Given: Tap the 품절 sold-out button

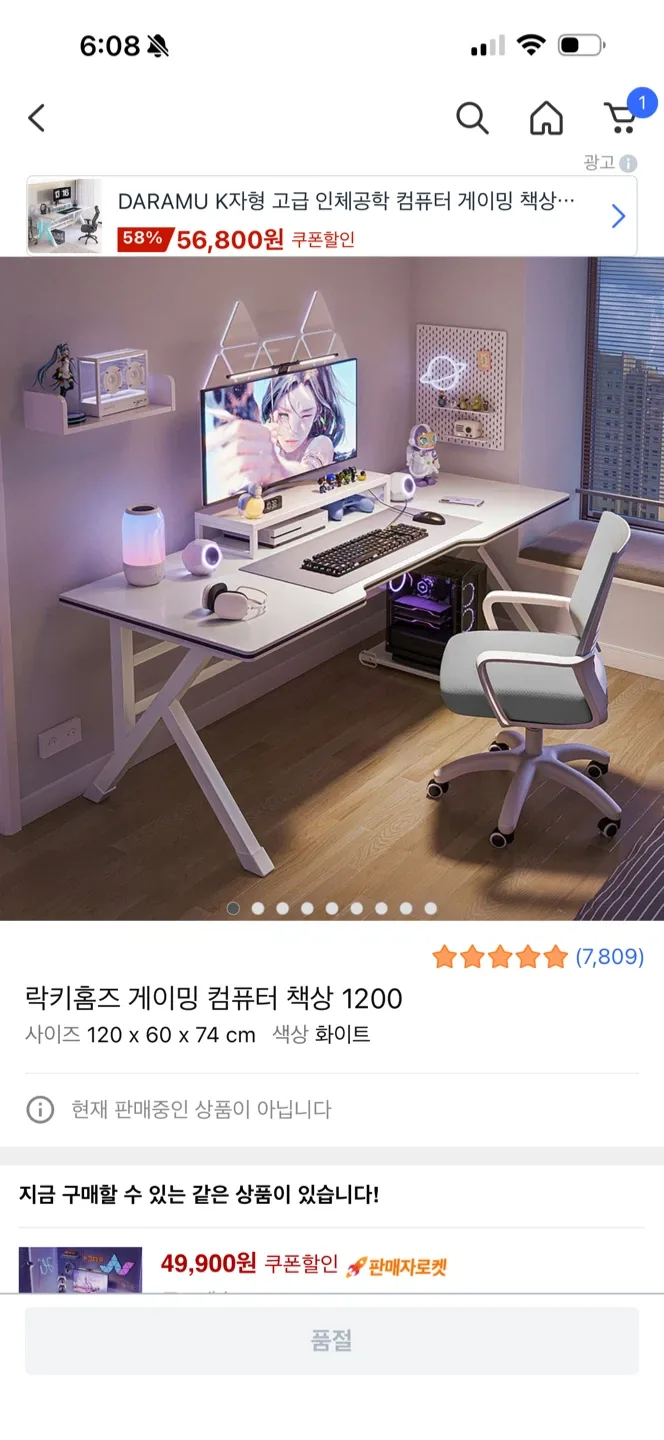Looking at the screenshot, I should [332, 1340].
